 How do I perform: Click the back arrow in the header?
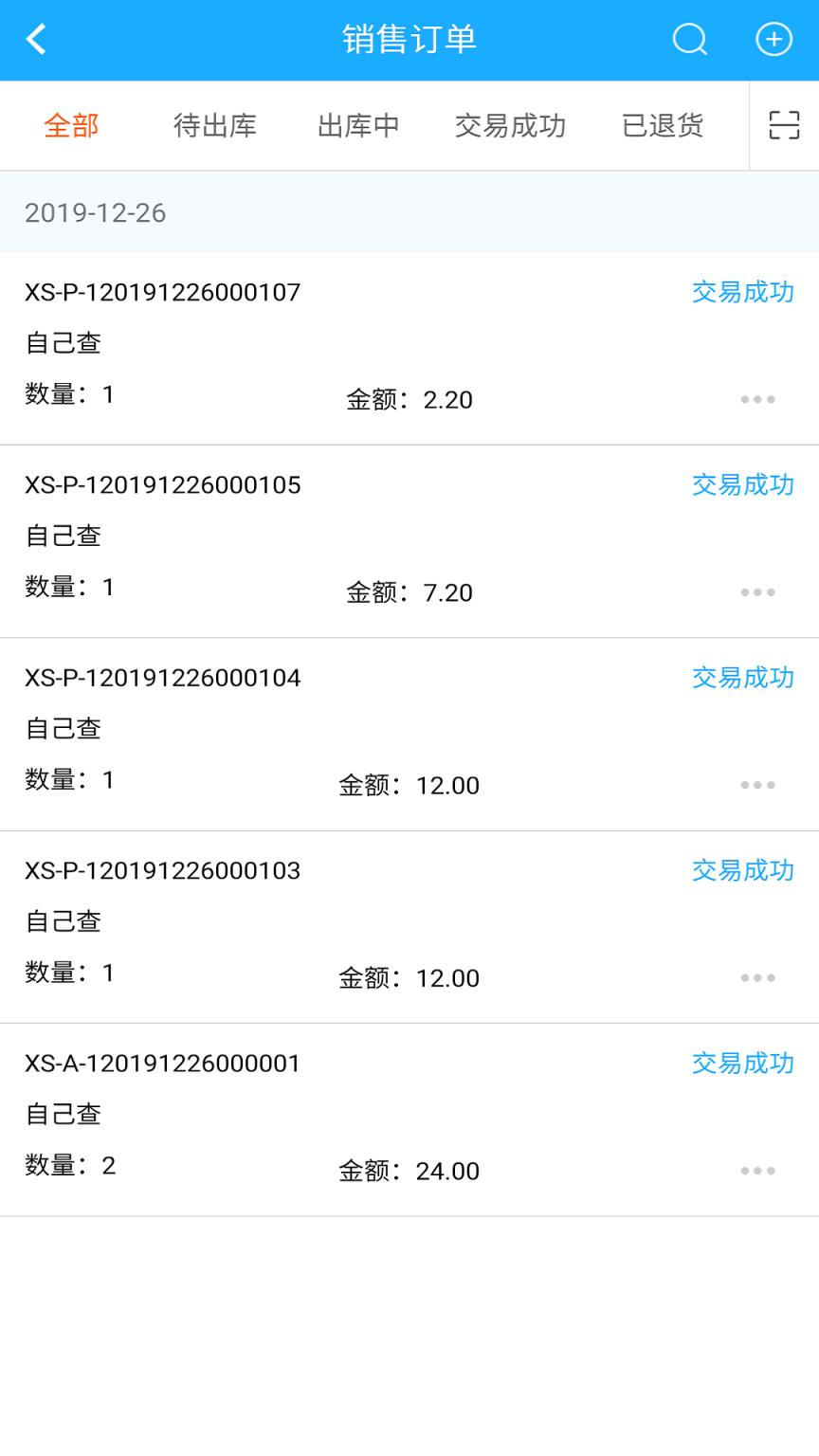click(x=36, y=40)
